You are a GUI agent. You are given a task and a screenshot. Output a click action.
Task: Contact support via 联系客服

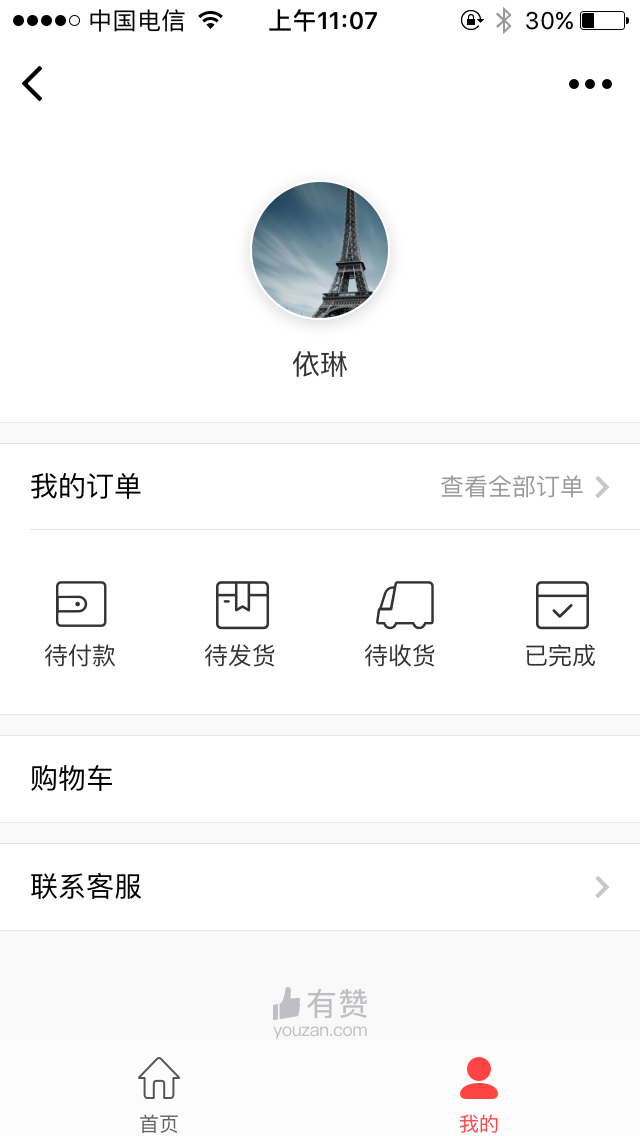pyautogui.click(x=320, y=887)
